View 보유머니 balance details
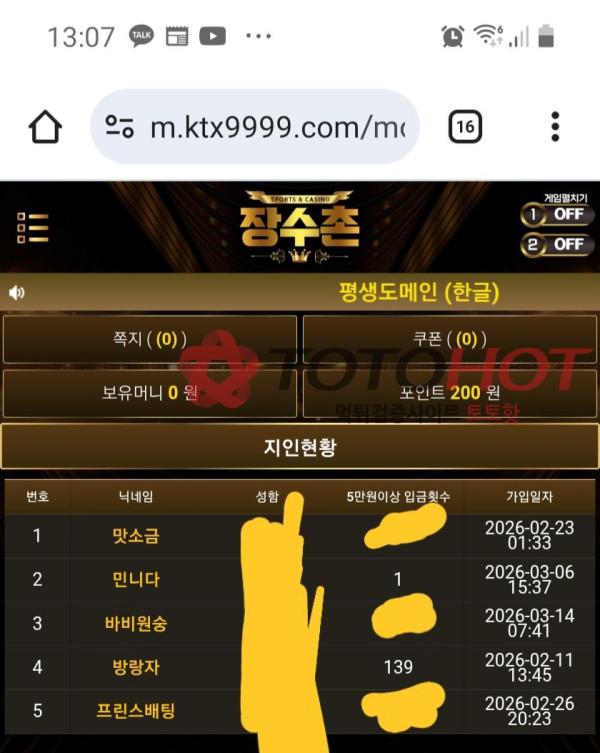Viewport: 600px width, 753px height. coord(150,393)
